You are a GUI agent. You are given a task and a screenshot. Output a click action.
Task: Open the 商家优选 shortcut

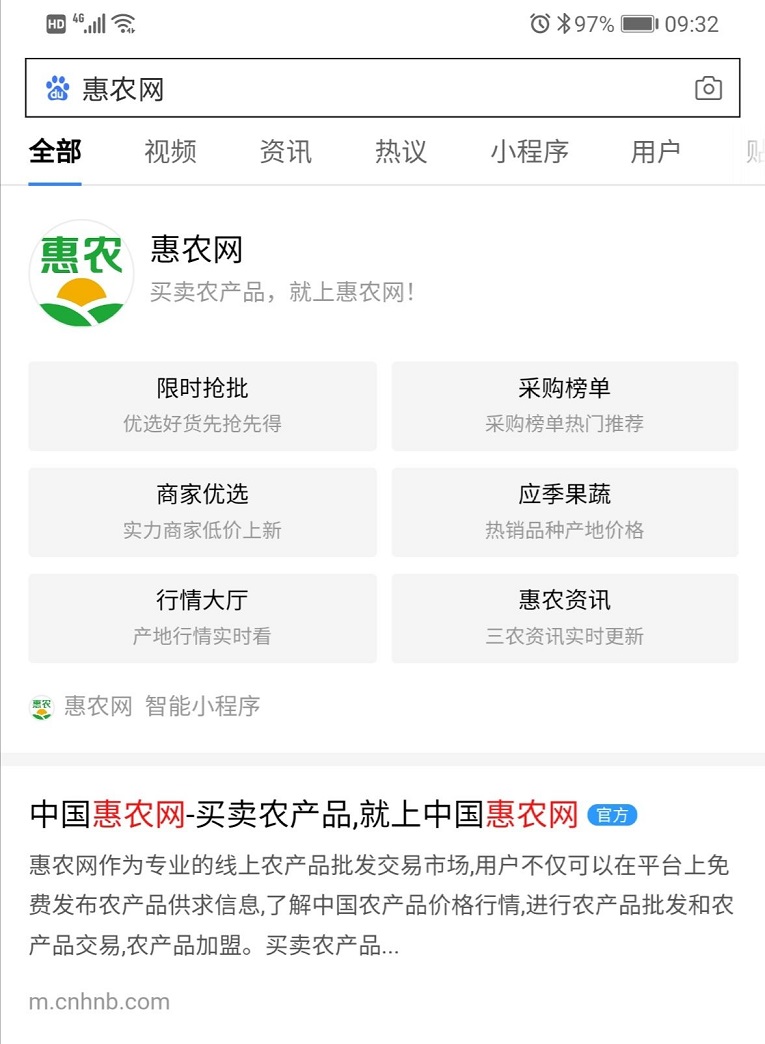[x=202, y=512]
